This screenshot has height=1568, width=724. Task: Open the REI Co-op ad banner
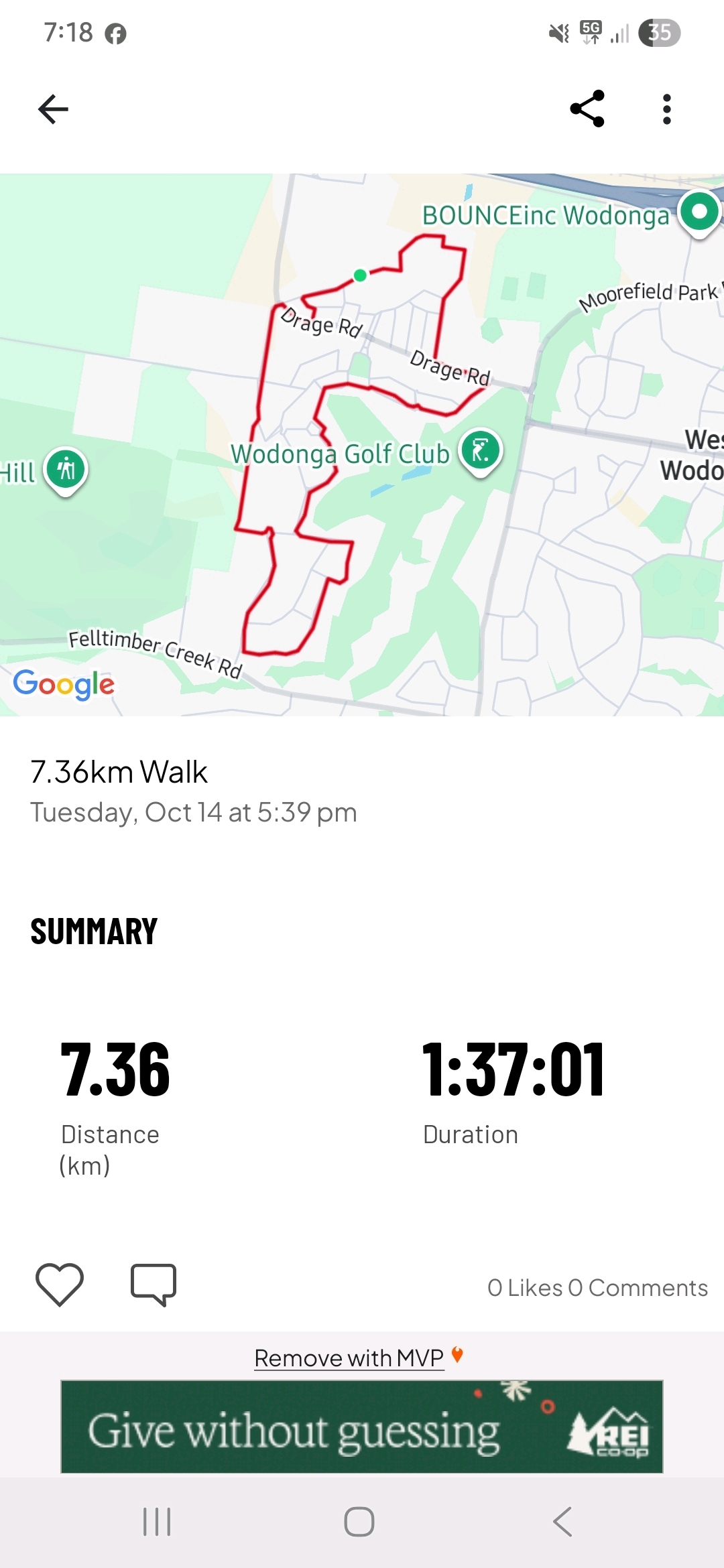pyautogui.click(x=362, y=1426)
